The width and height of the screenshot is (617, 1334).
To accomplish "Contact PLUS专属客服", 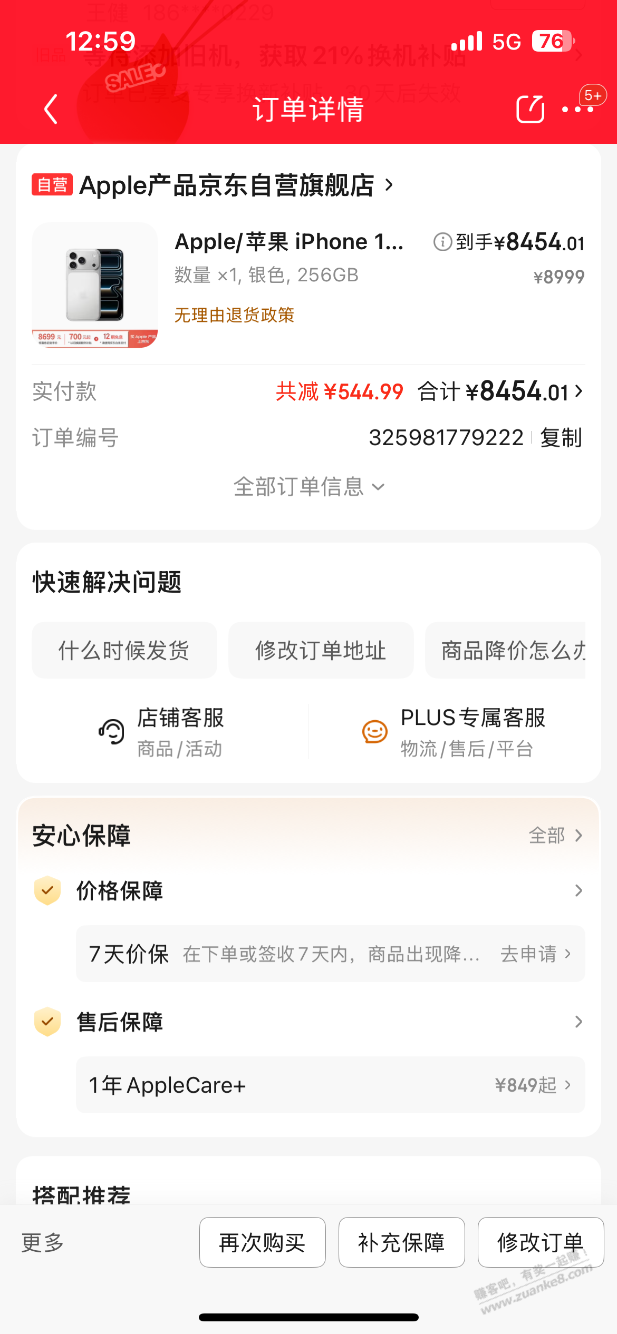I will [x=455, y=732].
